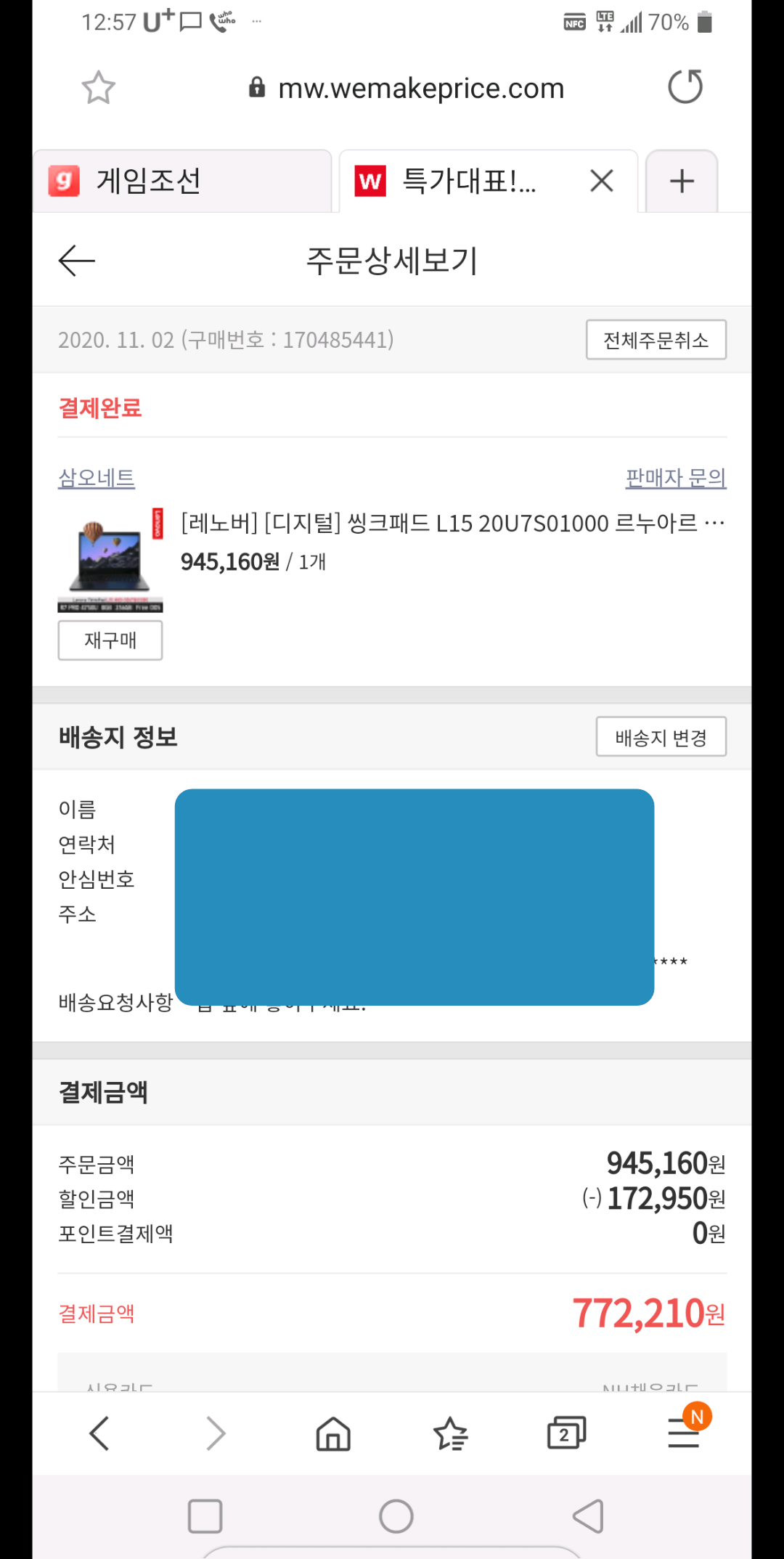Open recent apps from system navigation
This screenshot has height=1559, width=784.
coord(205,1516)
